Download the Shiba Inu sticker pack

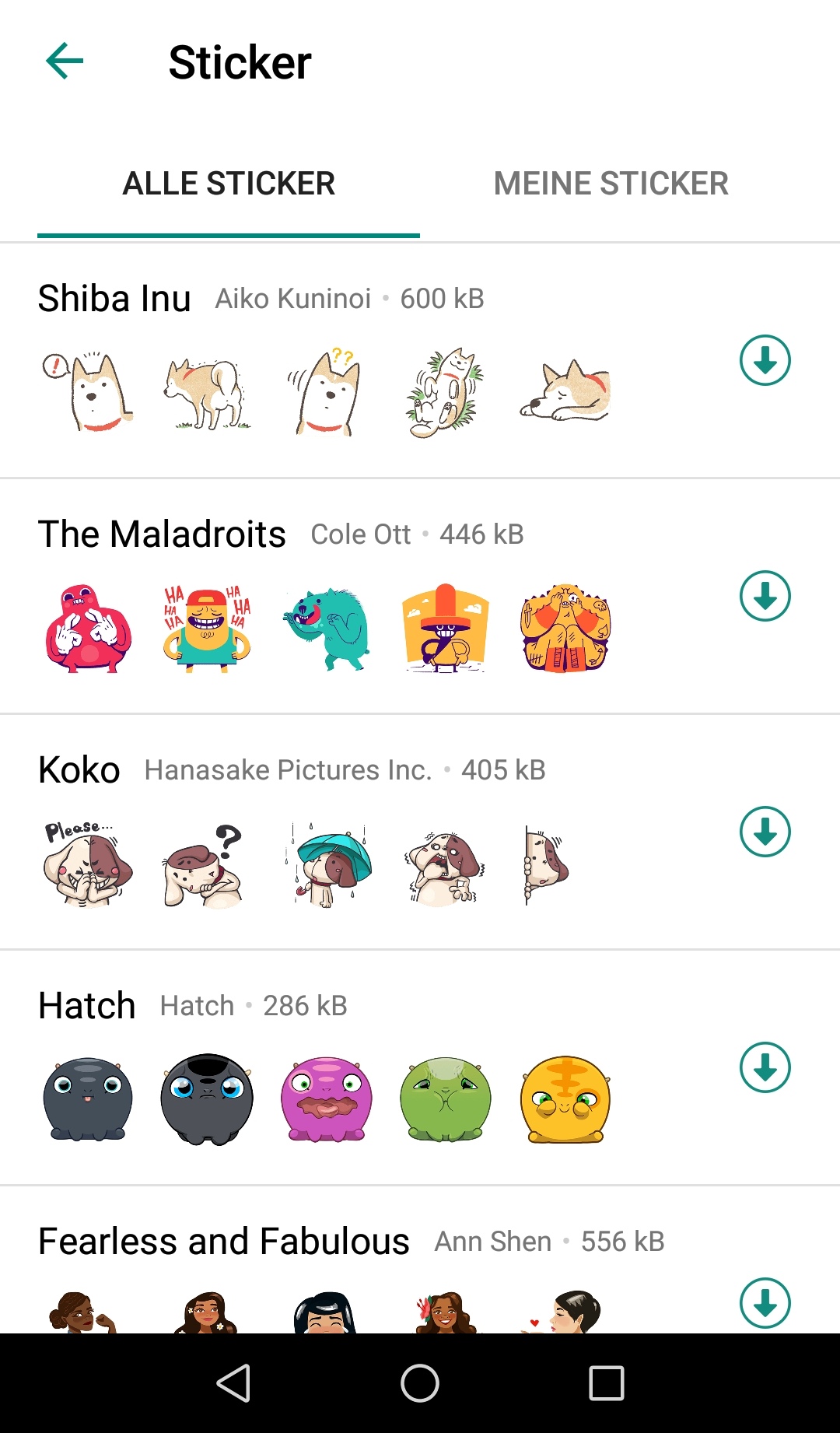coord(765,361)
